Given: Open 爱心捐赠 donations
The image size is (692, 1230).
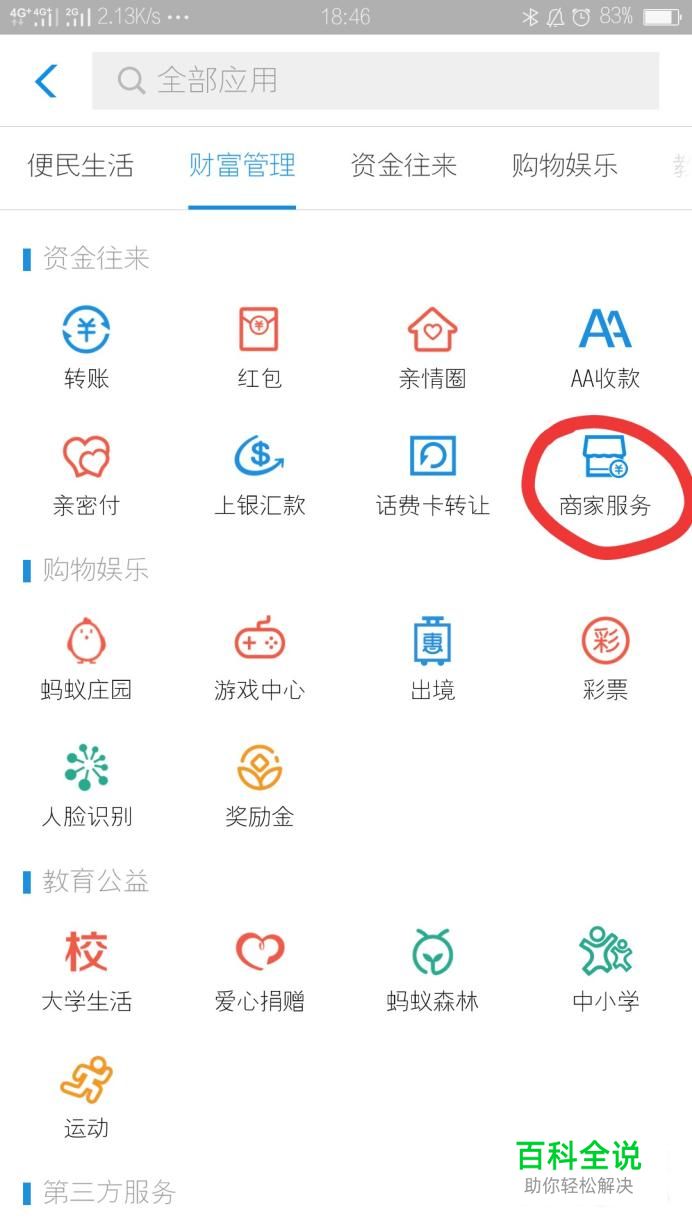Looking at the screenshot, I should pyautogui.click(x=259, y=970).
